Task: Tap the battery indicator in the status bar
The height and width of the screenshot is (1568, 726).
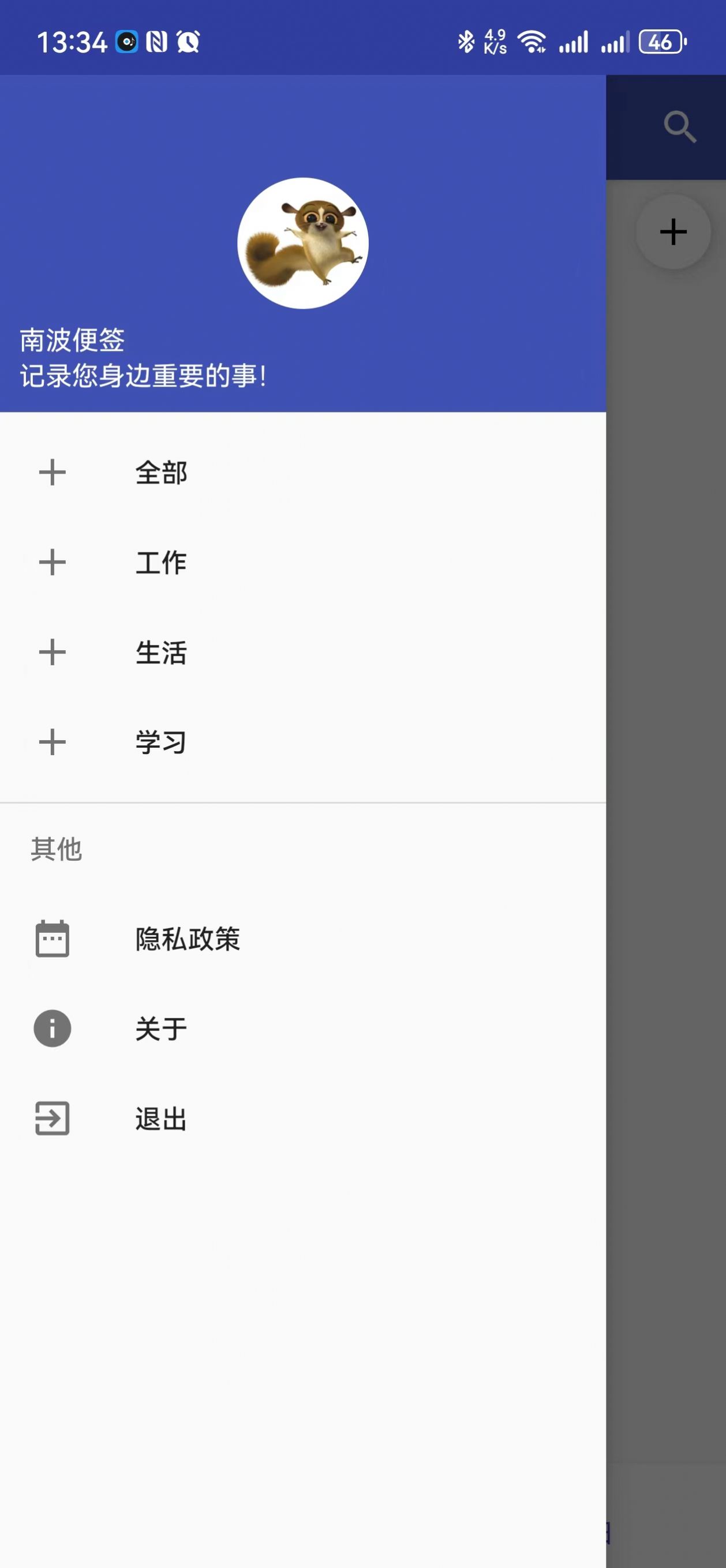Action: pyautogui.click(x=660, y=42)
